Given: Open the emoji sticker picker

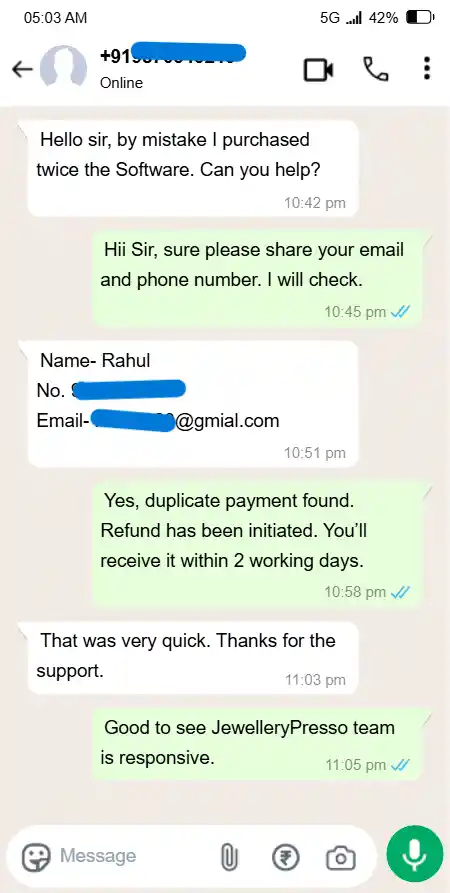Looking at the screenshot, I should [x=36, y=857].
